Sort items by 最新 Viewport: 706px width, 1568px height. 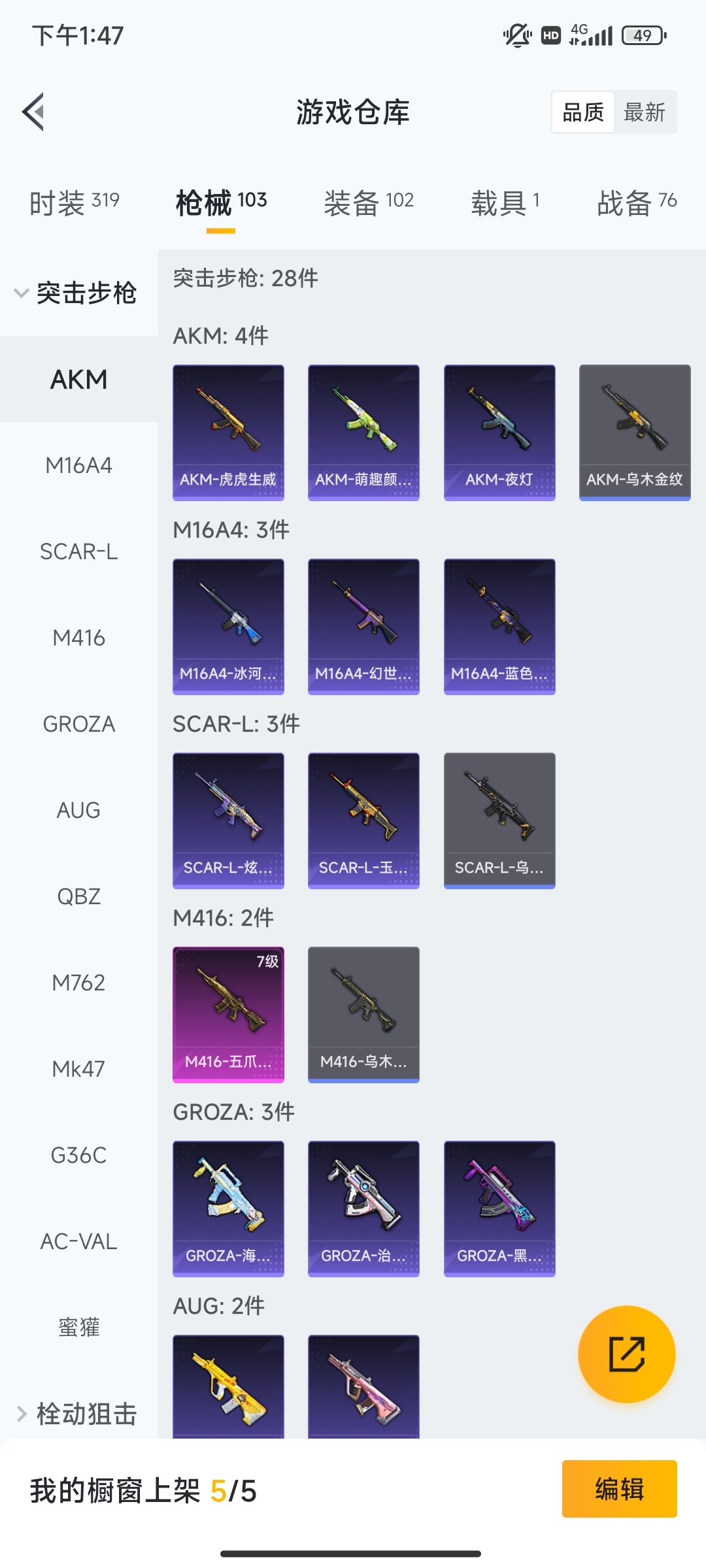tap(644, 112)
